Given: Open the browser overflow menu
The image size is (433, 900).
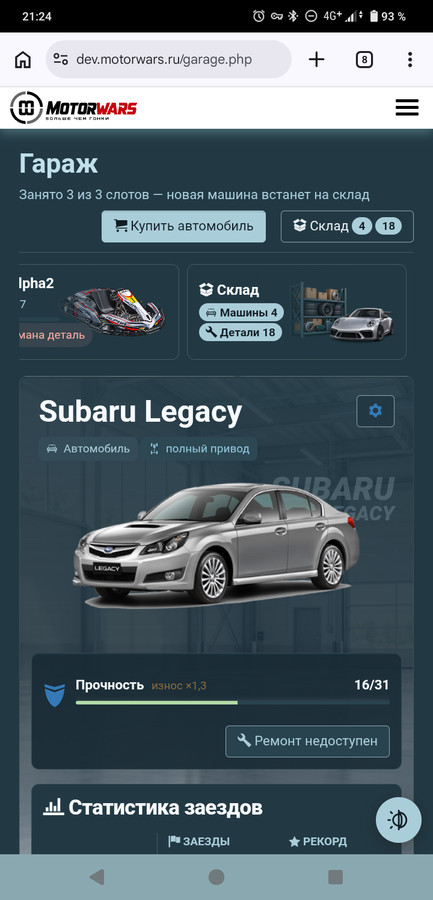Looking at the screenshot, I should click(409, 60).
